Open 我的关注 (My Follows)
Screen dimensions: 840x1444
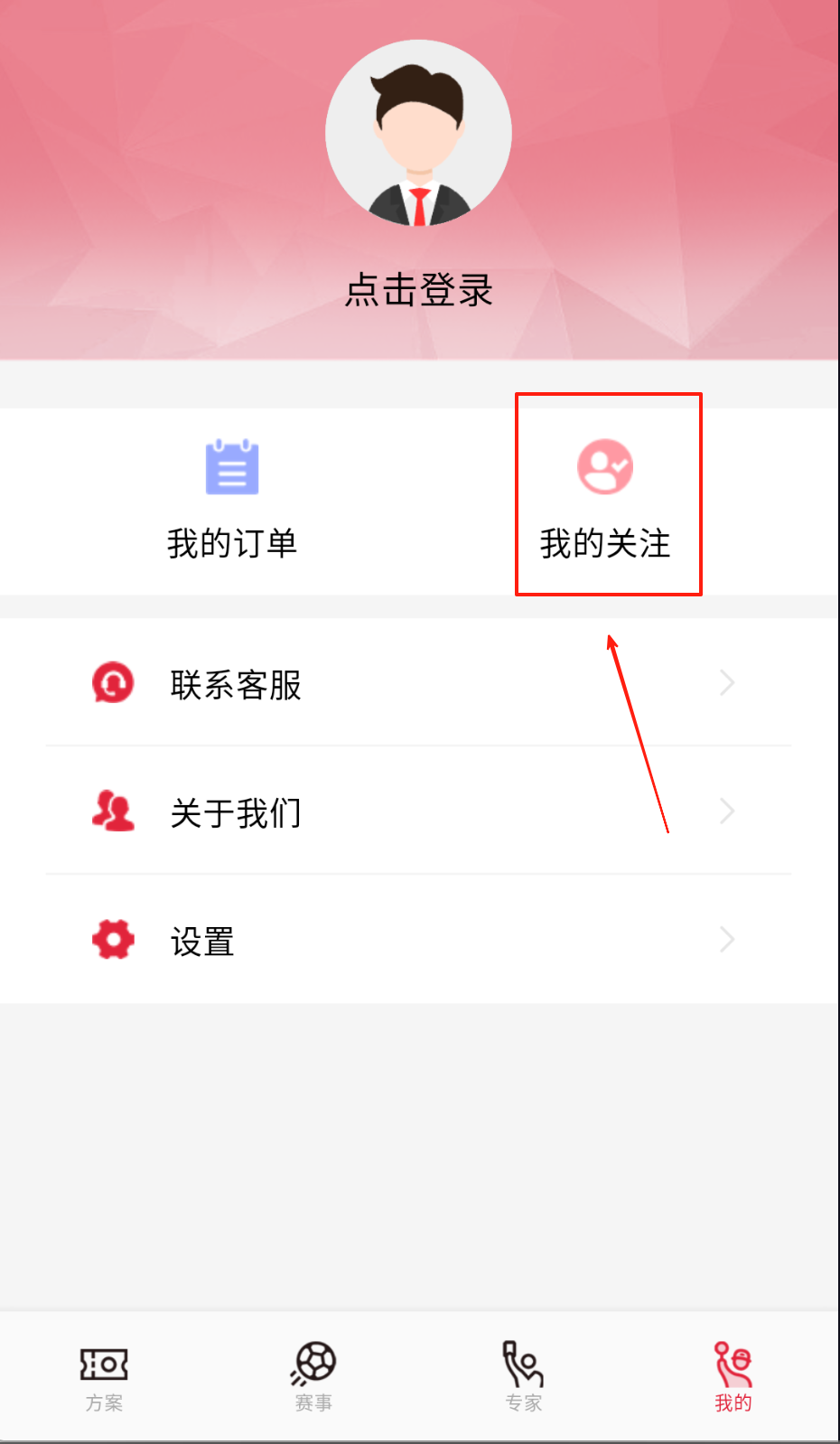tap(605, 499)
